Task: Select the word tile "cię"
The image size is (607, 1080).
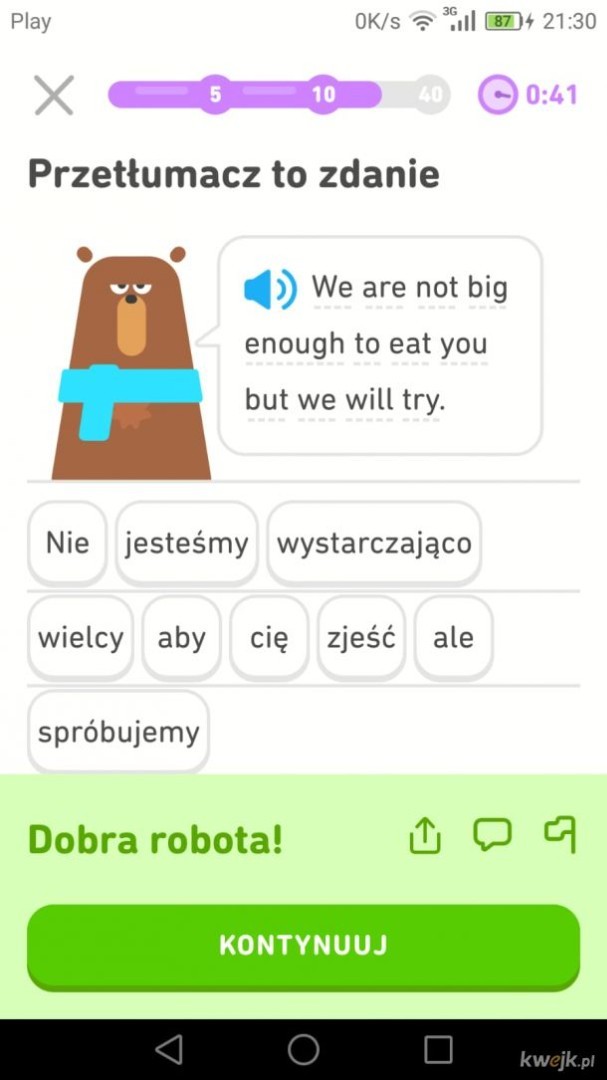Action: coord(269,638)
